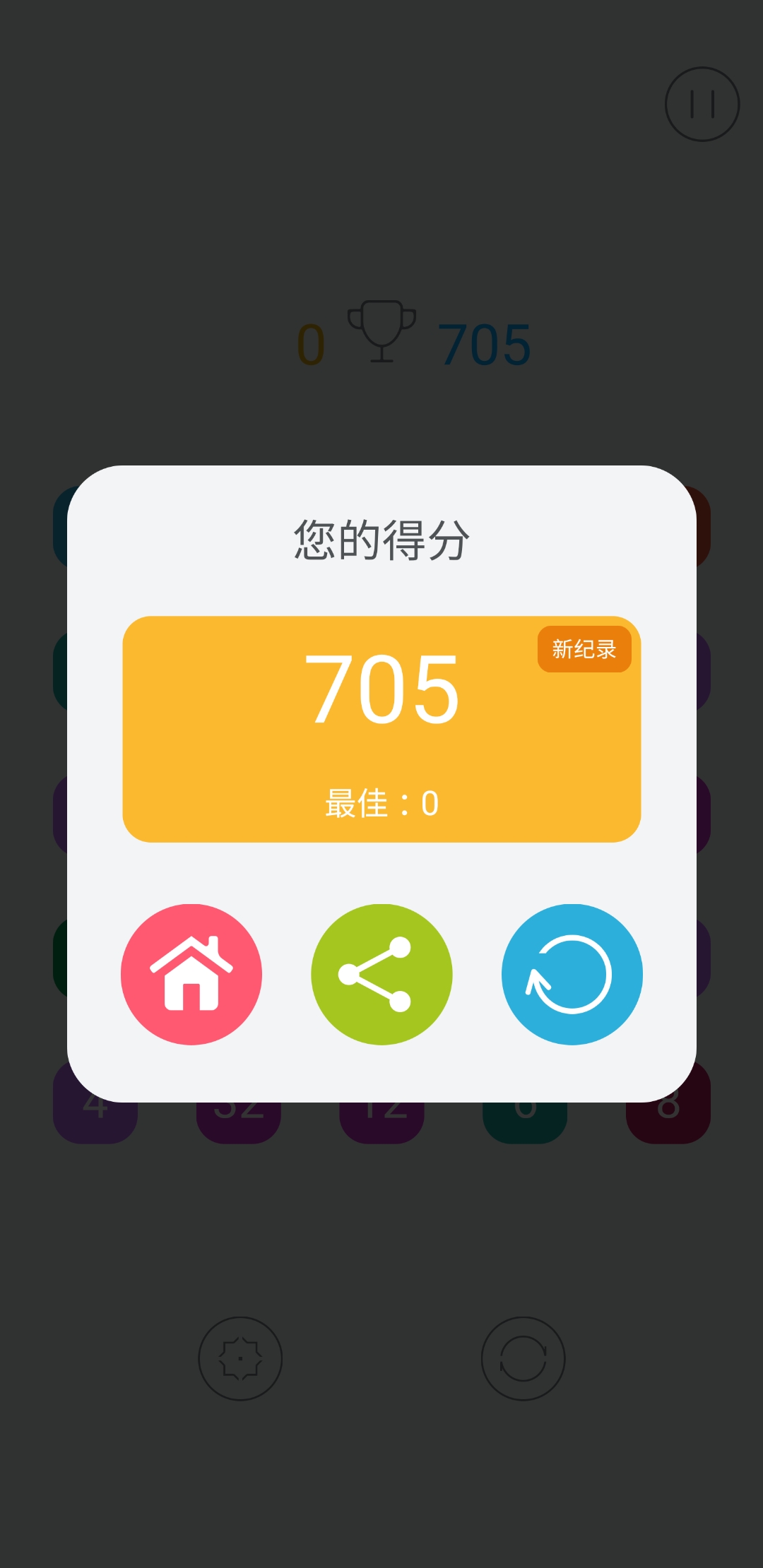The width and height of the screenshot is (763, 1568).
Task: Tap the 最佳：0 text on the card
Action: [381, 802]
